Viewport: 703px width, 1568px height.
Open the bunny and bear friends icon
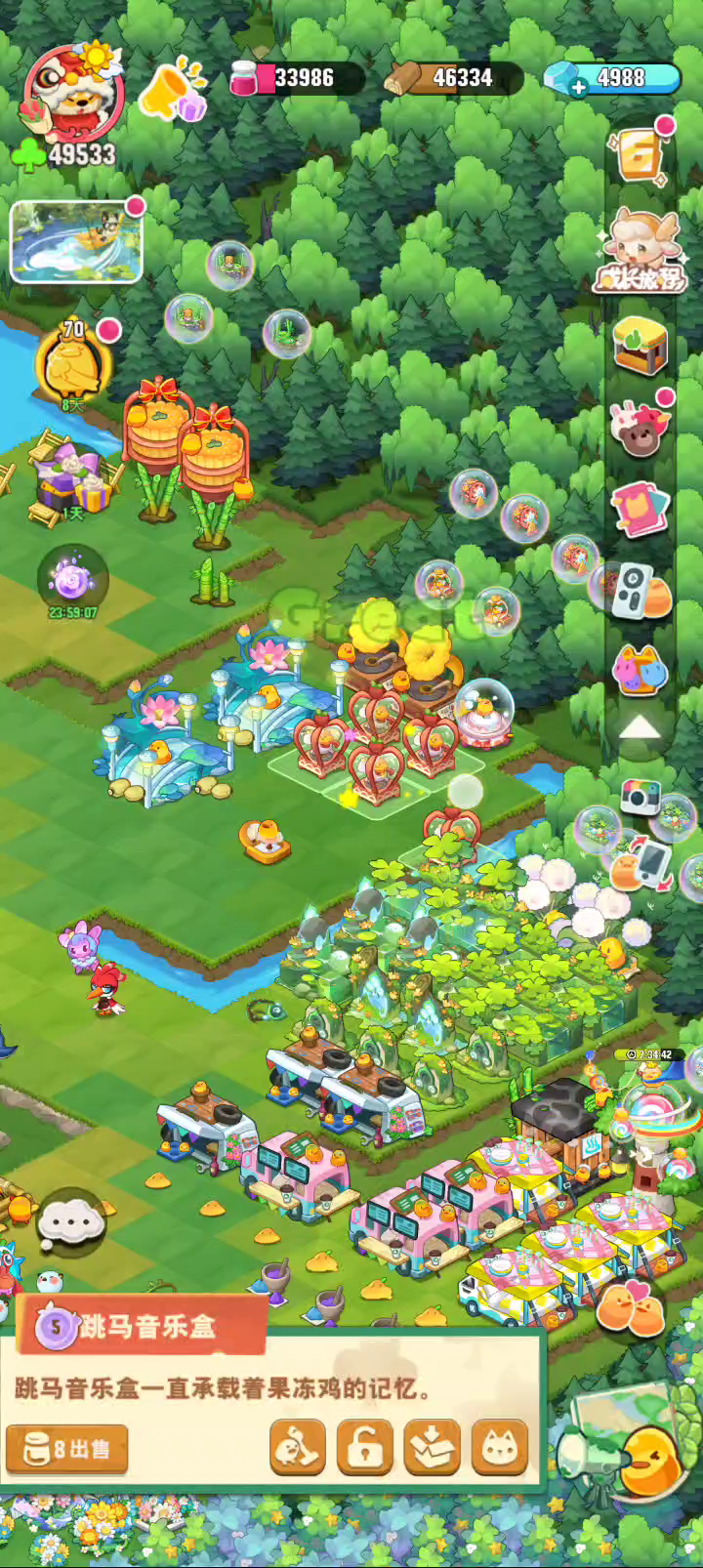click(x=640, y=428)
